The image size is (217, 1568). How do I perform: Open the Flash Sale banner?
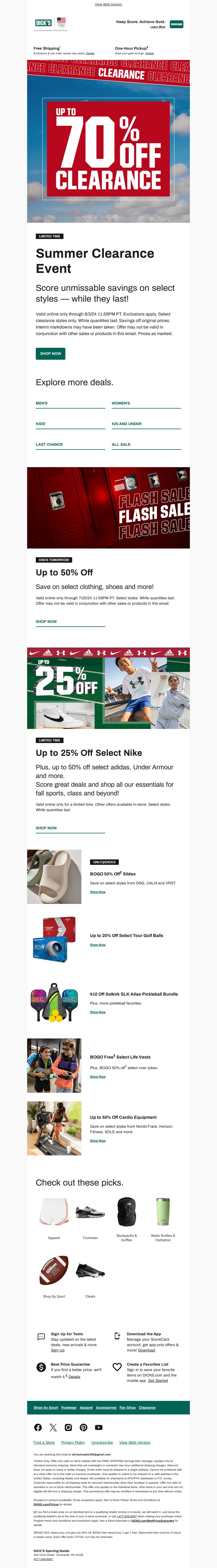pos(108,508)
